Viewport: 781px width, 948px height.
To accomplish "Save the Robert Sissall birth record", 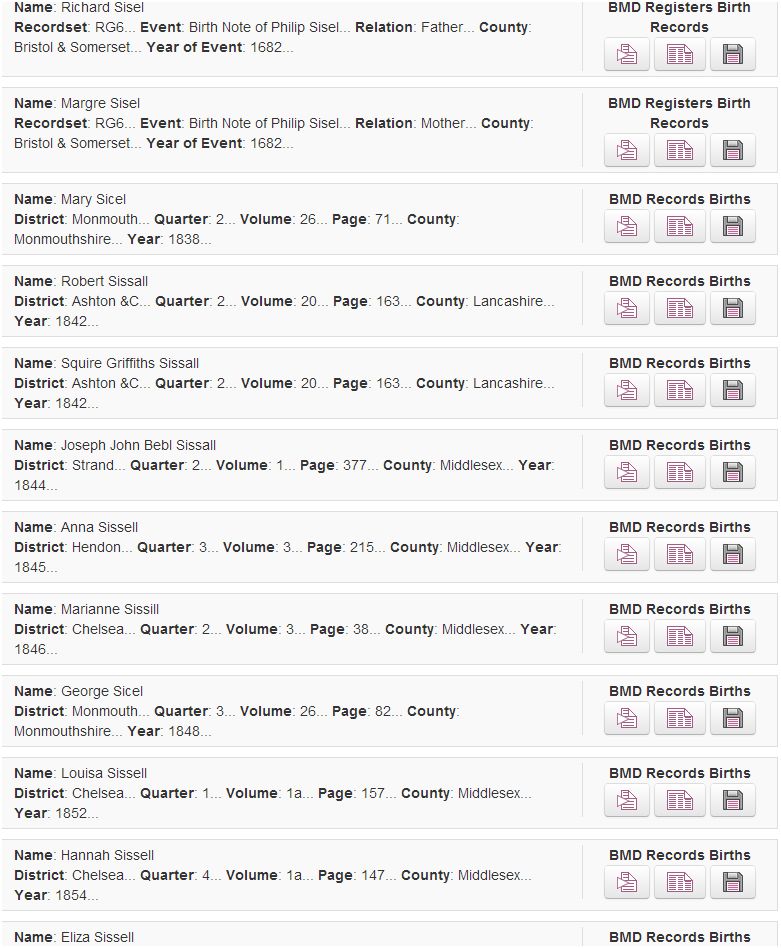I will click(732, 308).
